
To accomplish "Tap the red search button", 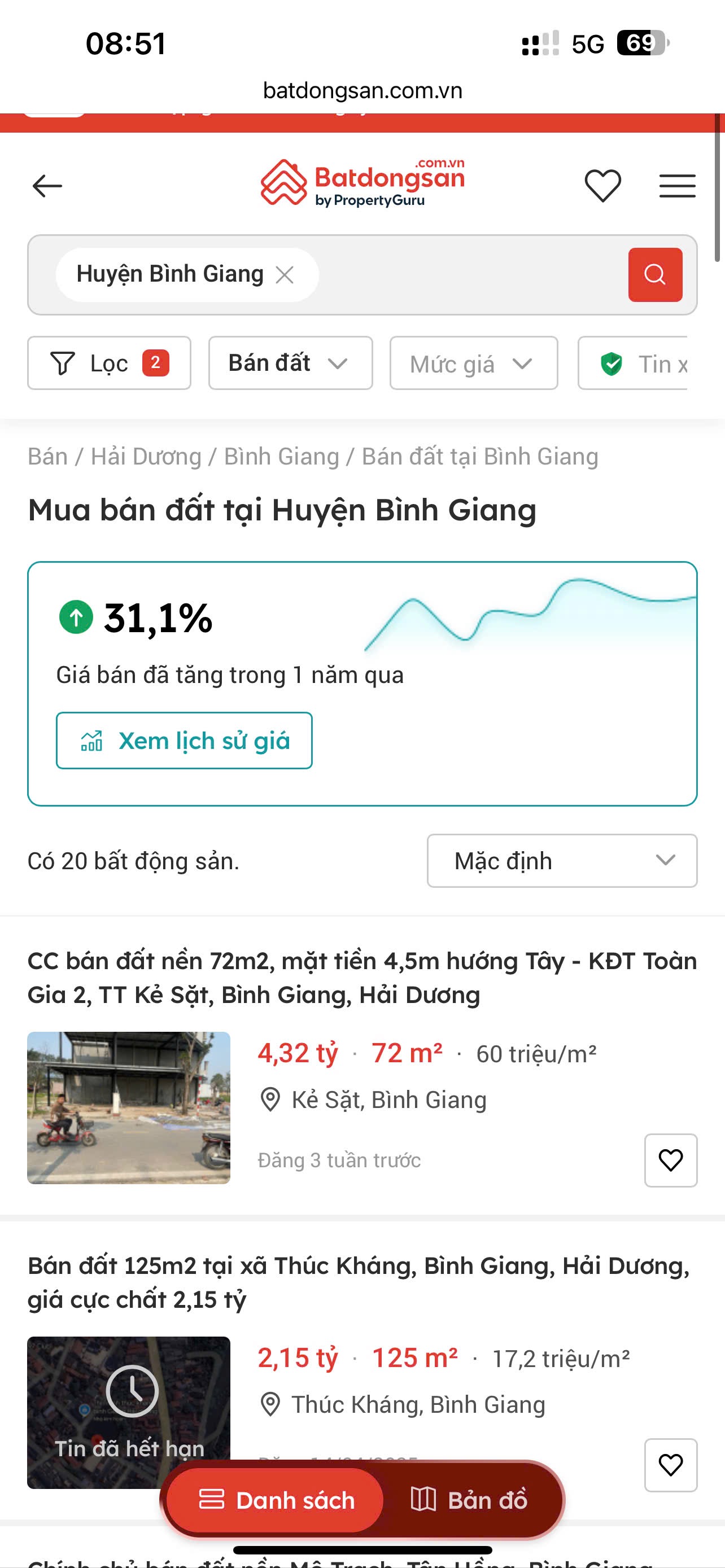I will [x=655, y=275].
